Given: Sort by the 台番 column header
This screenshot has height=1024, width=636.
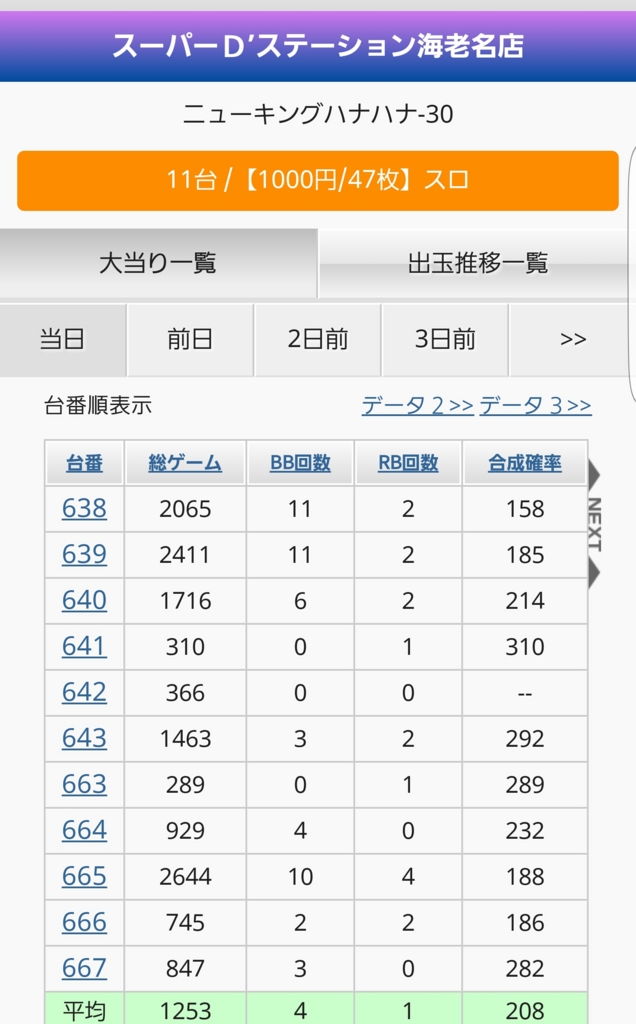Looking at the screenshot, I should (x=84, y=463).
